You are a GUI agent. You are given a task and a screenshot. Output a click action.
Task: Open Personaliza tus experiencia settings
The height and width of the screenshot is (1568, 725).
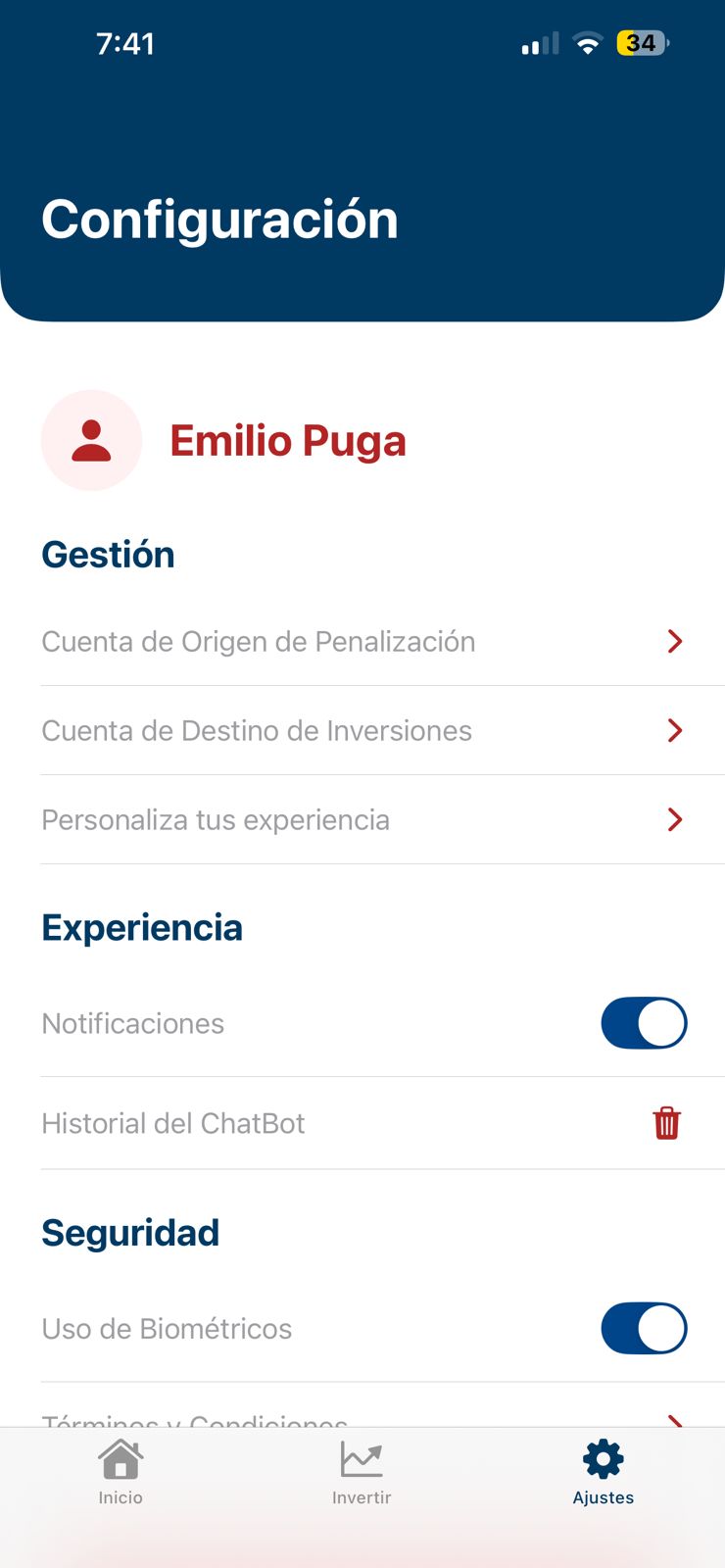(362, 820)
